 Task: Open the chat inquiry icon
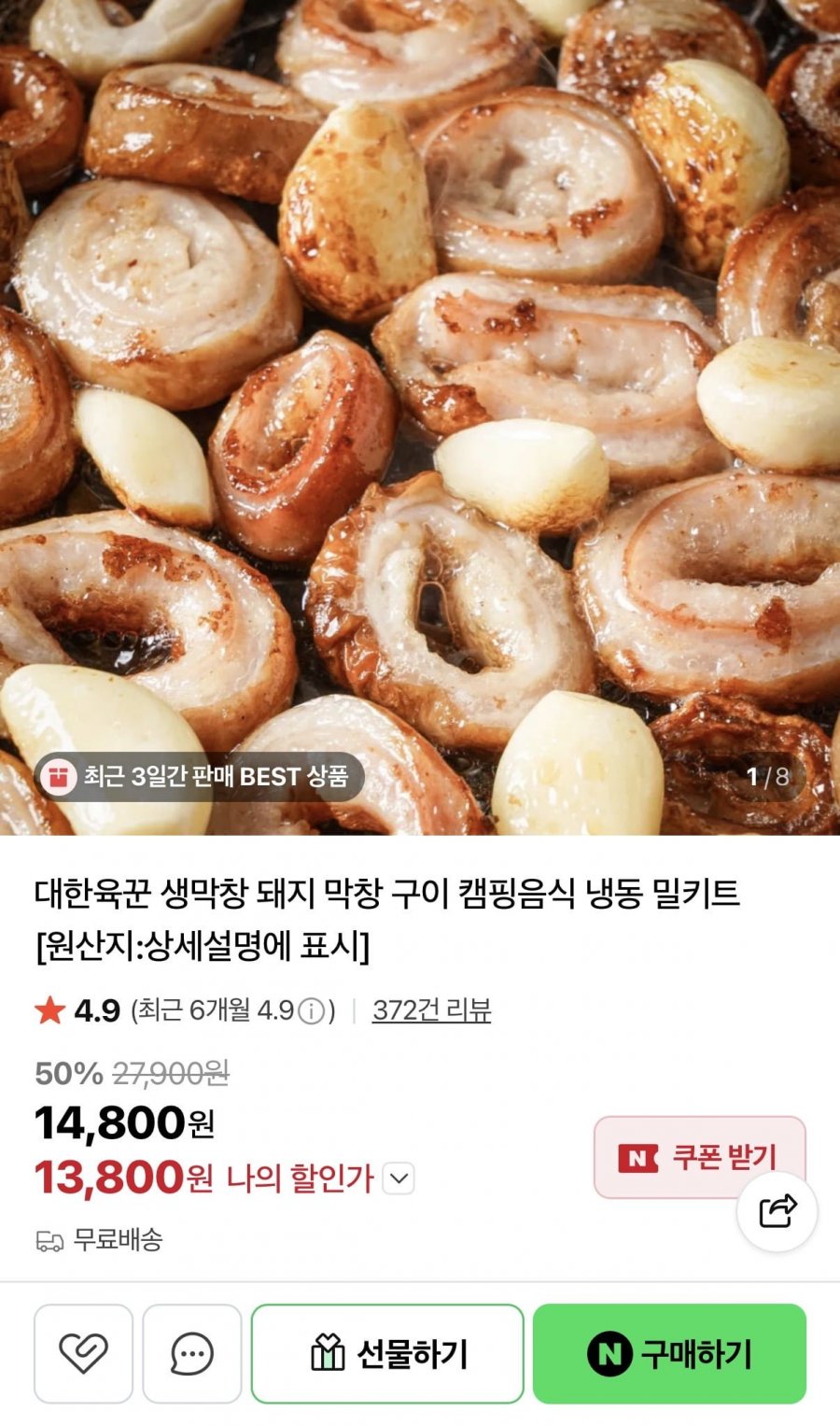pos(192,1353)
